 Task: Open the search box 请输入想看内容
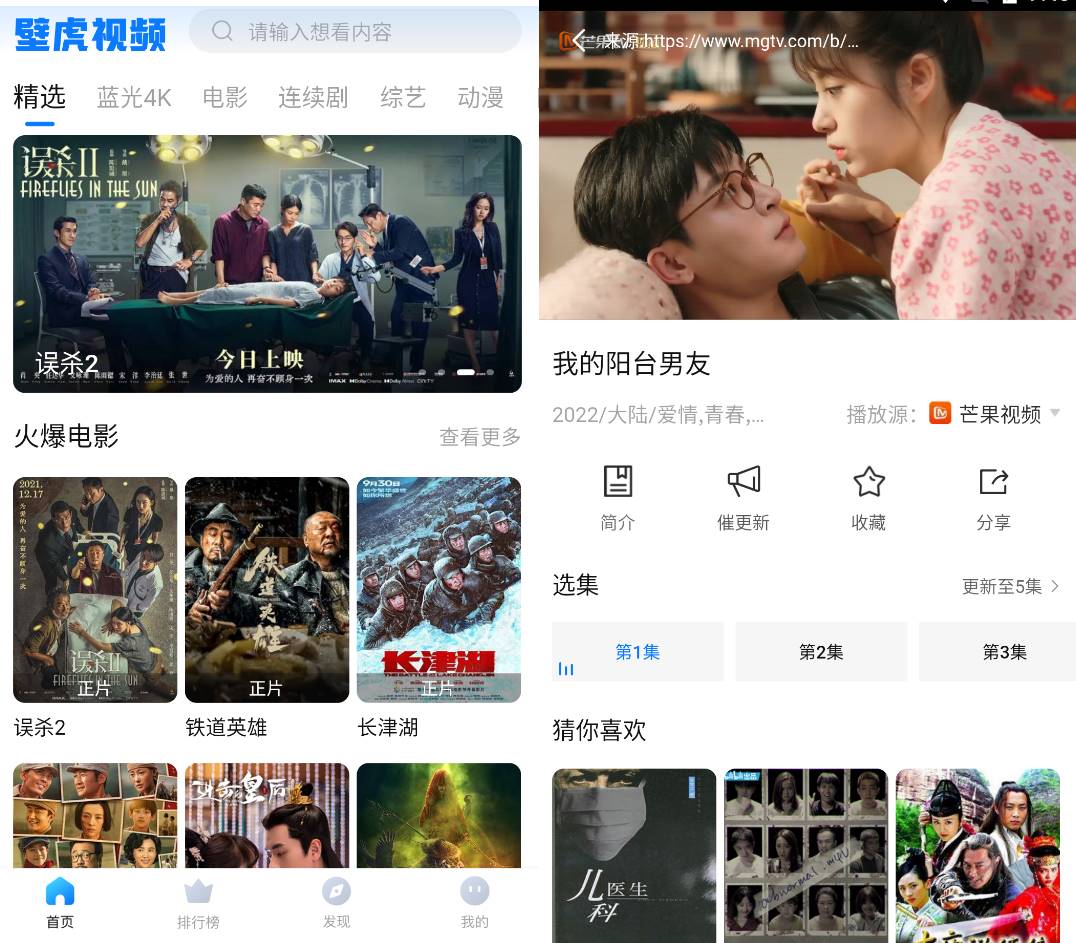pyautogui.click(x=355, y=32)
